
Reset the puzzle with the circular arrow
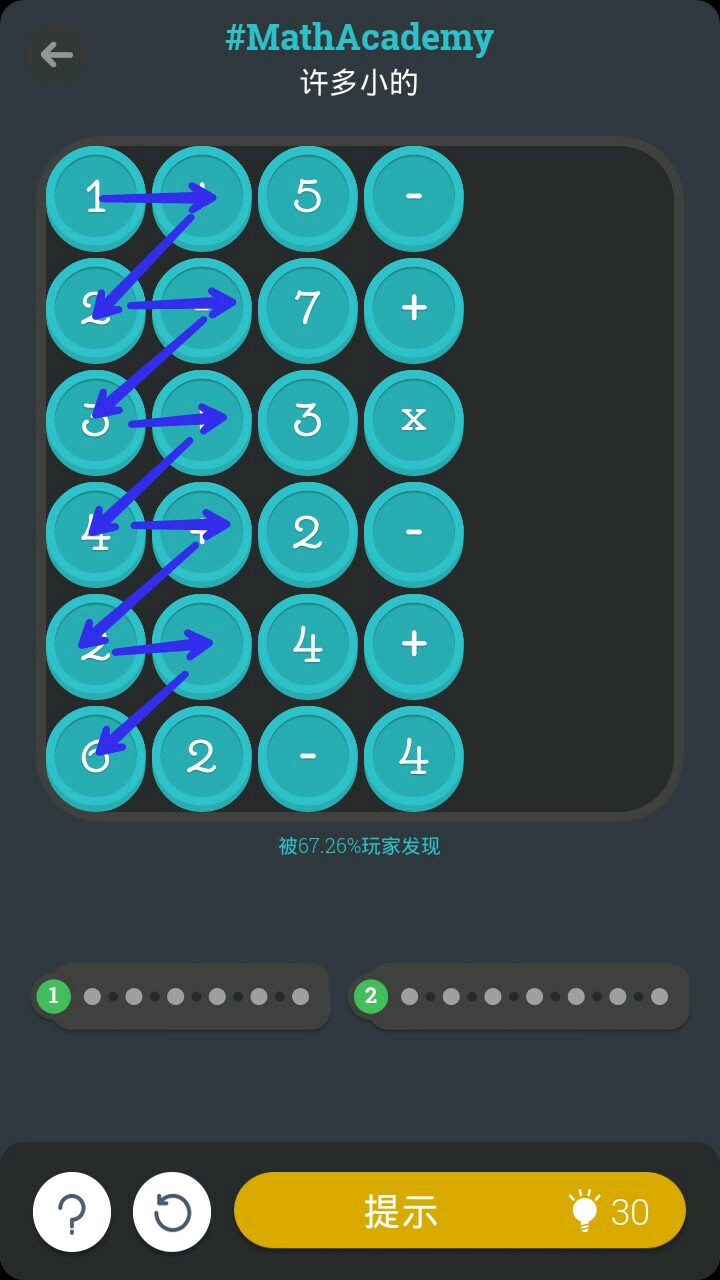point(172,1212)
